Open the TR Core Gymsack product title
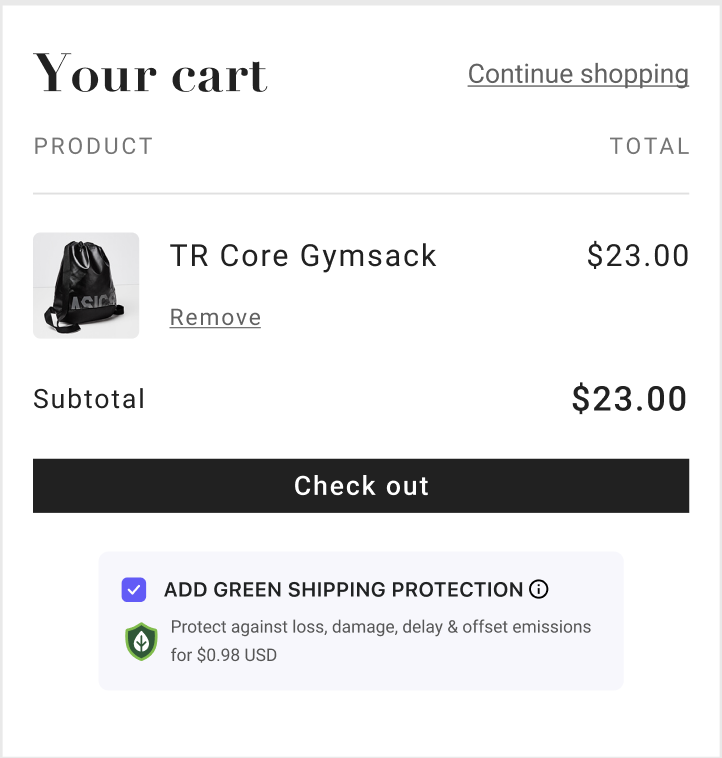This screenshot has width=722, height=758. click(303, 256)
